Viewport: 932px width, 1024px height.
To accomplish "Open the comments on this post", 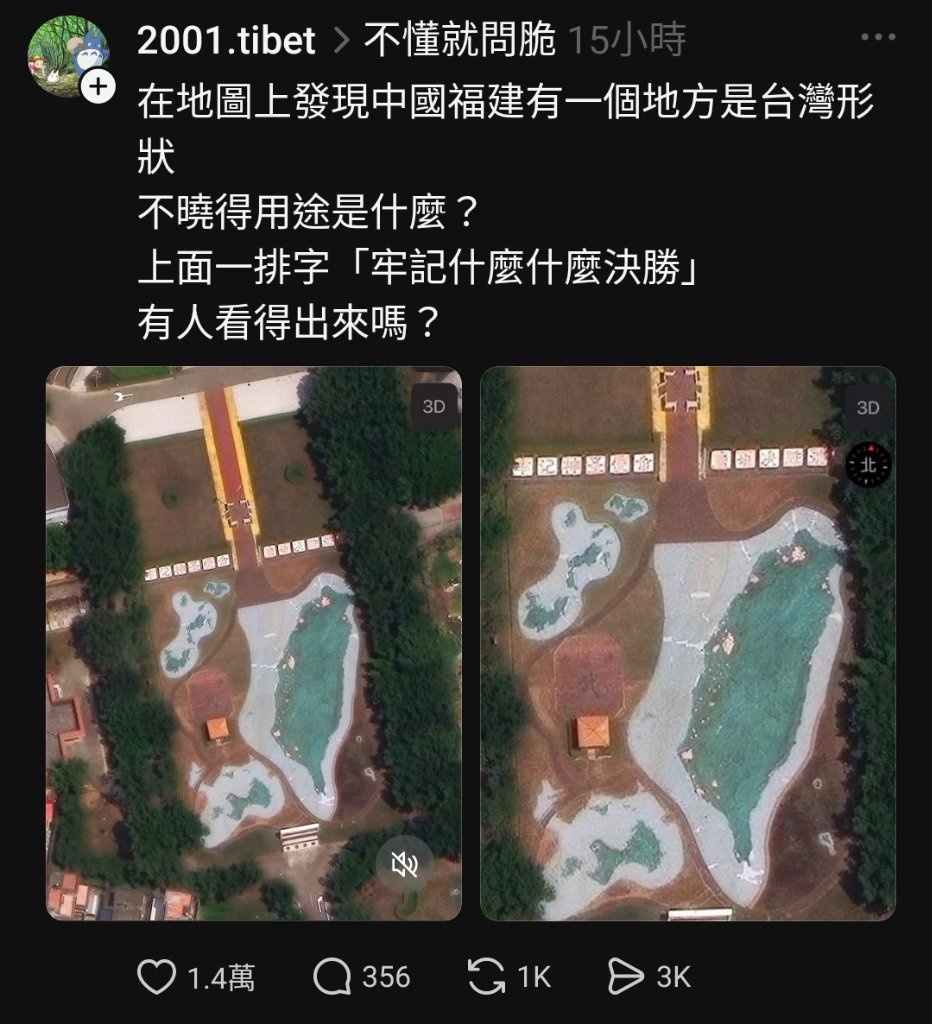I will [331, 977].
